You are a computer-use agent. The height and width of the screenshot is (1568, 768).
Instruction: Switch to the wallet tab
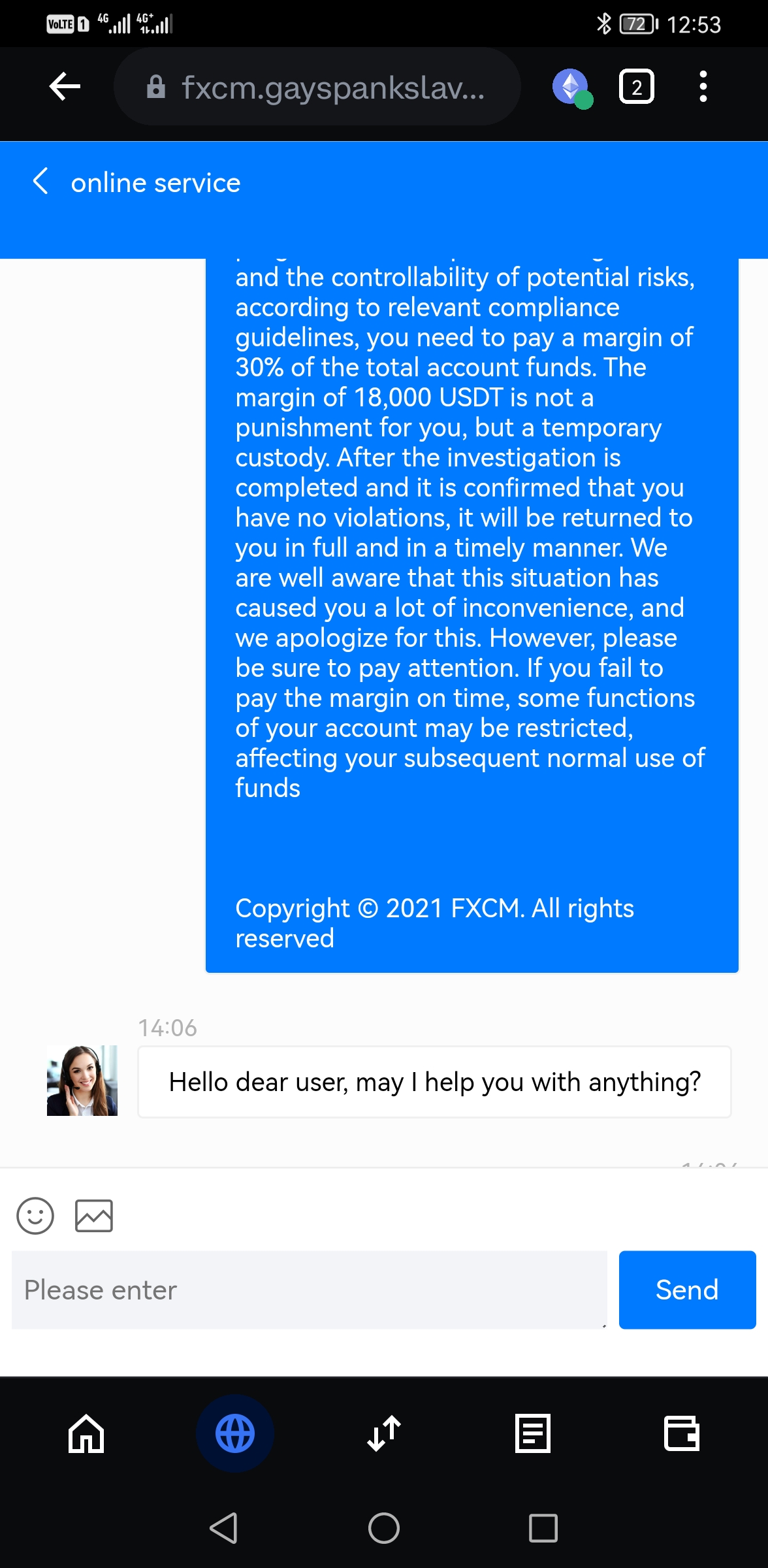[681, 1433]
